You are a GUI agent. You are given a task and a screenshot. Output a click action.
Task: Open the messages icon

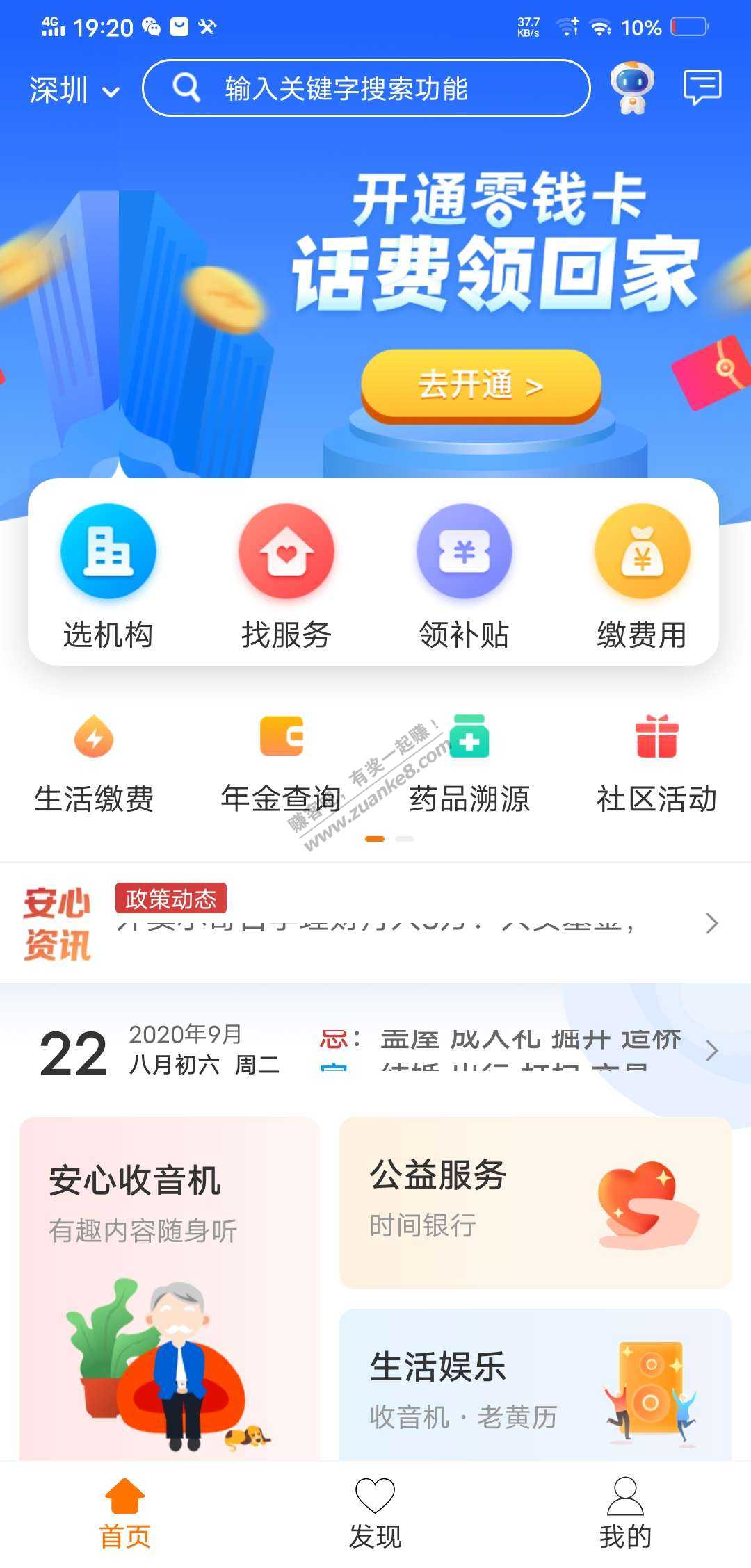click(x=702, y=88)
